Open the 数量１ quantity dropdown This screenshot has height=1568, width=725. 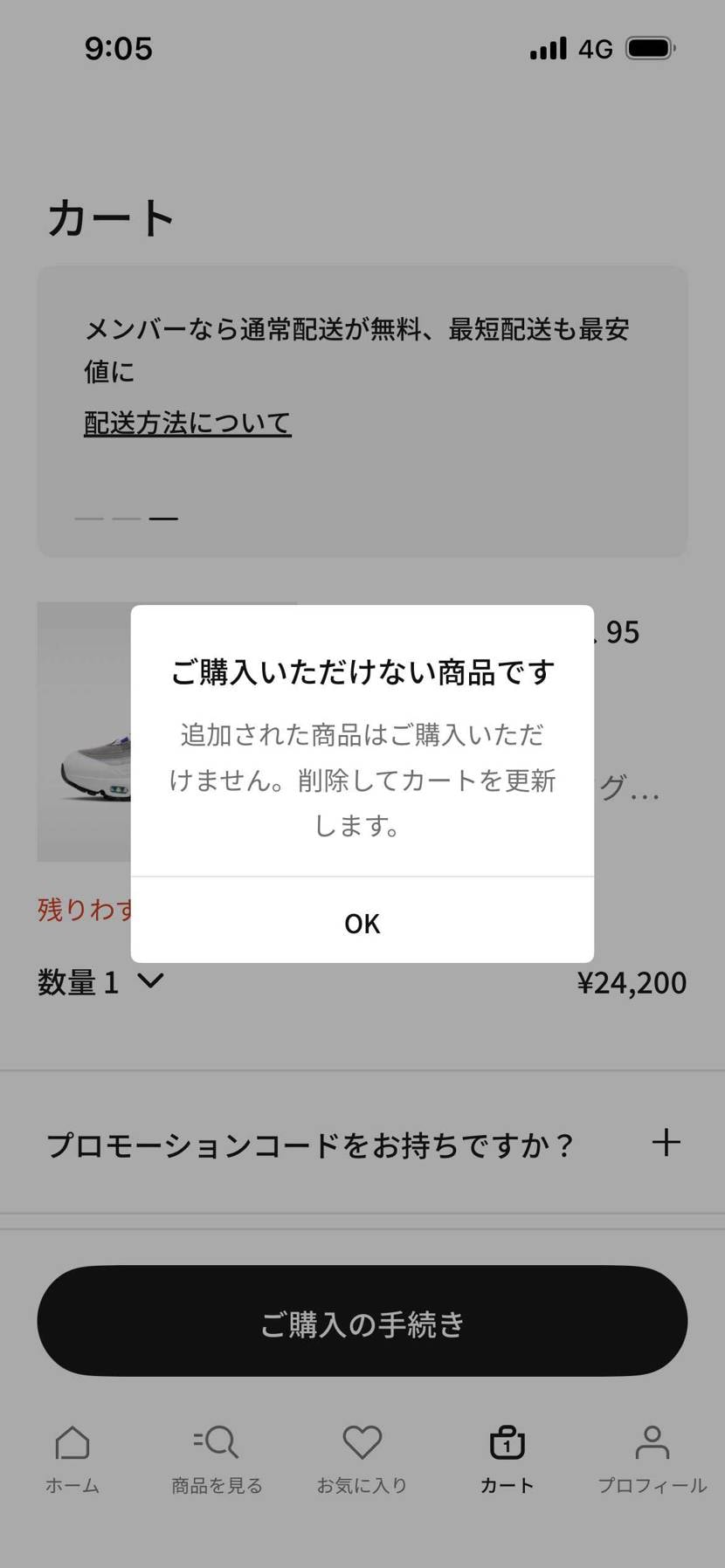pyautogui.click(x=102, y=981)
